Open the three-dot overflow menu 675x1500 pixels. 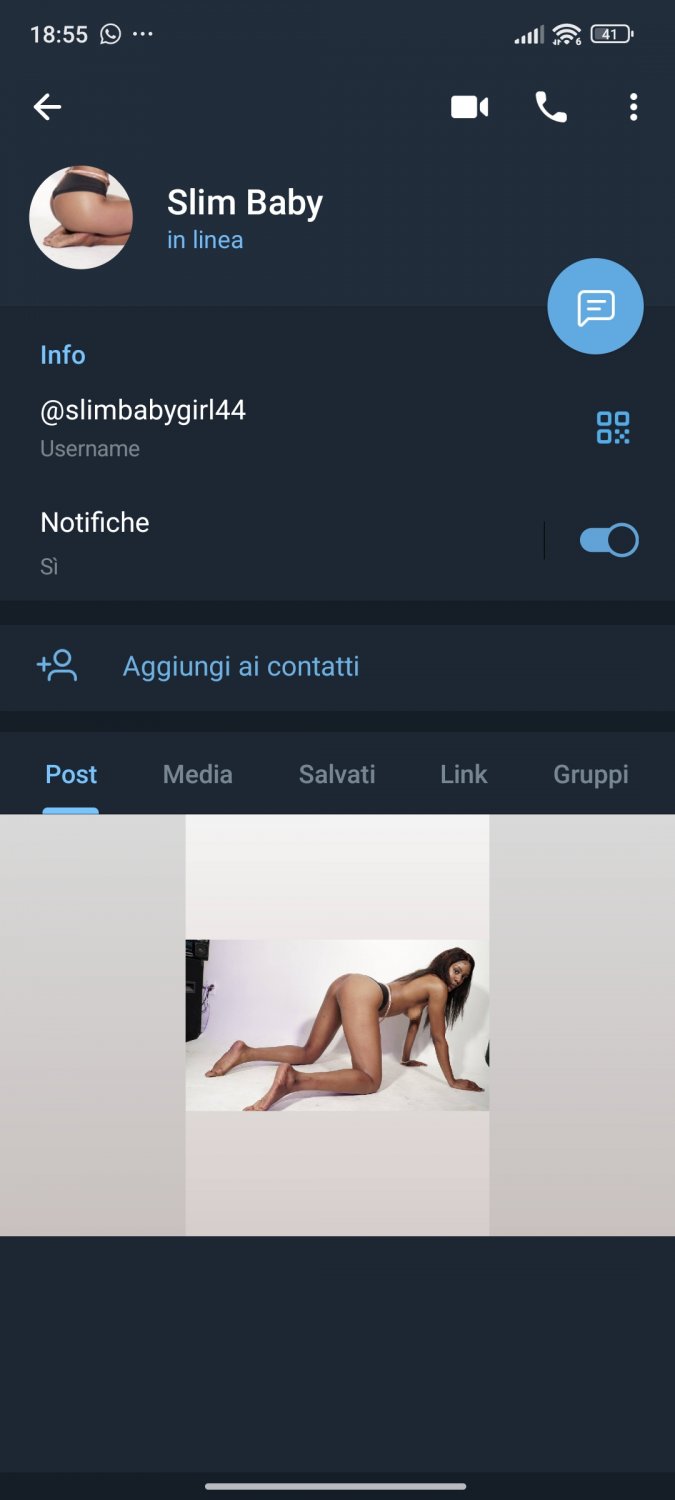(633, 107)
